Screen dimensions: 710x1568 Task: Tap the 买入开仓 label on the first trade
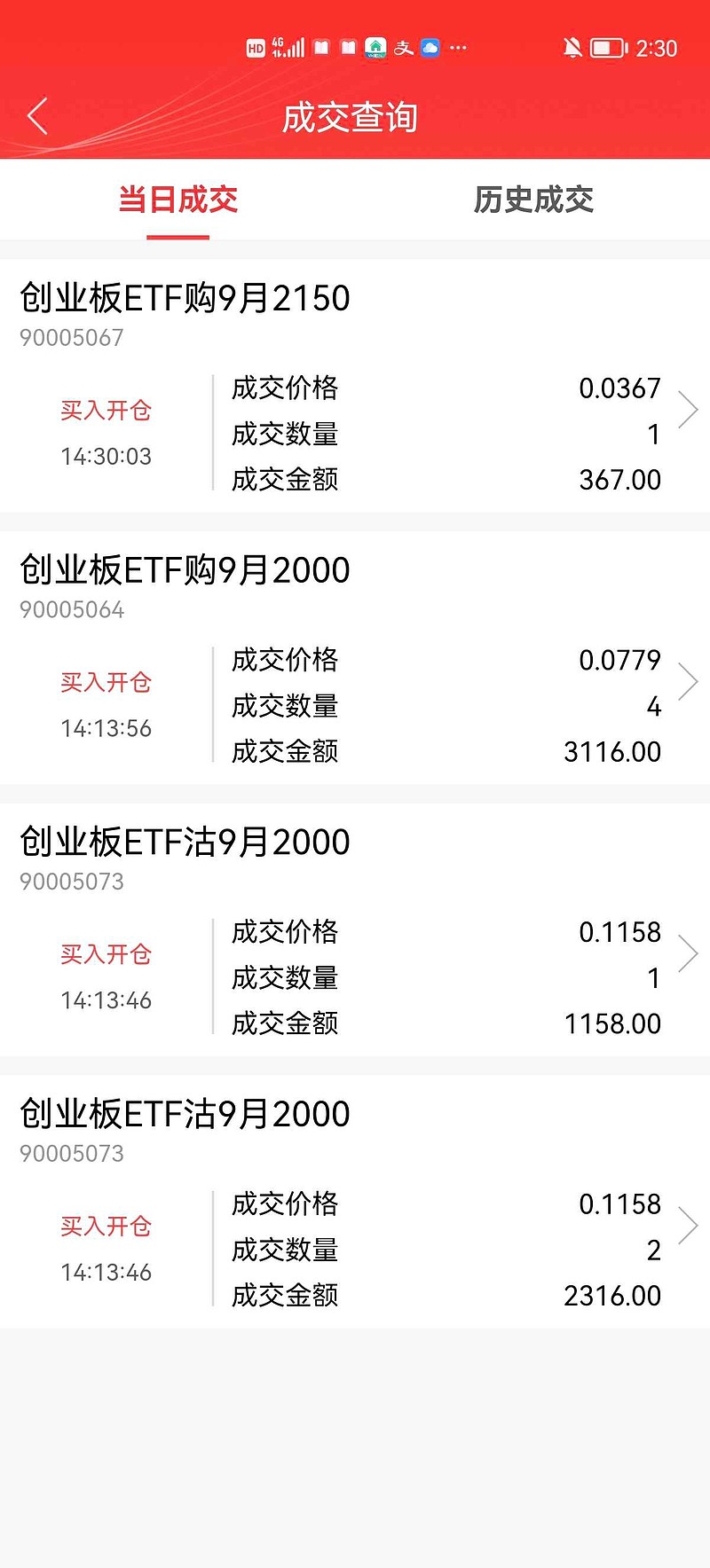(x=106, y=411)
